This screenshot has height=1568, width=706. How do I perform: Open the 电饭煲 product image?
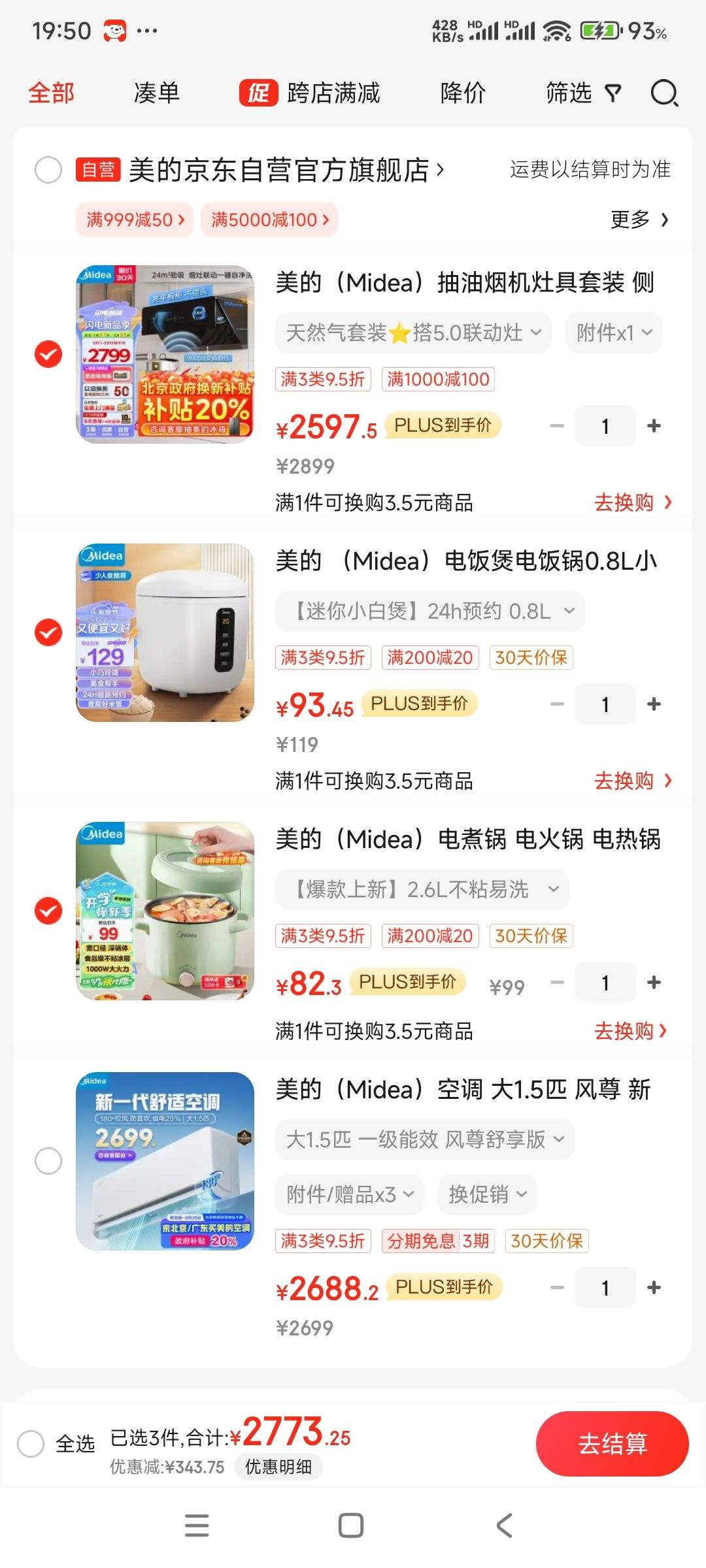[165, 632]
